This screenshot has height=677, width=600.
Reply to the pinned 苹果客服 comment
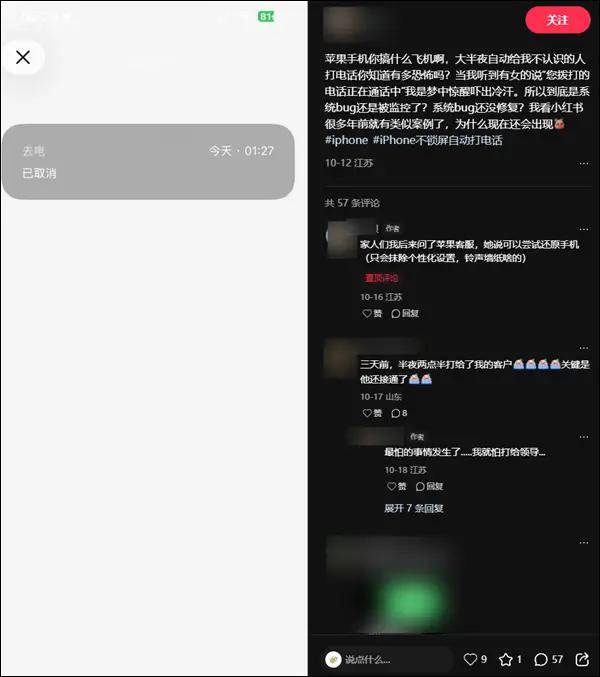click(405, 313)
